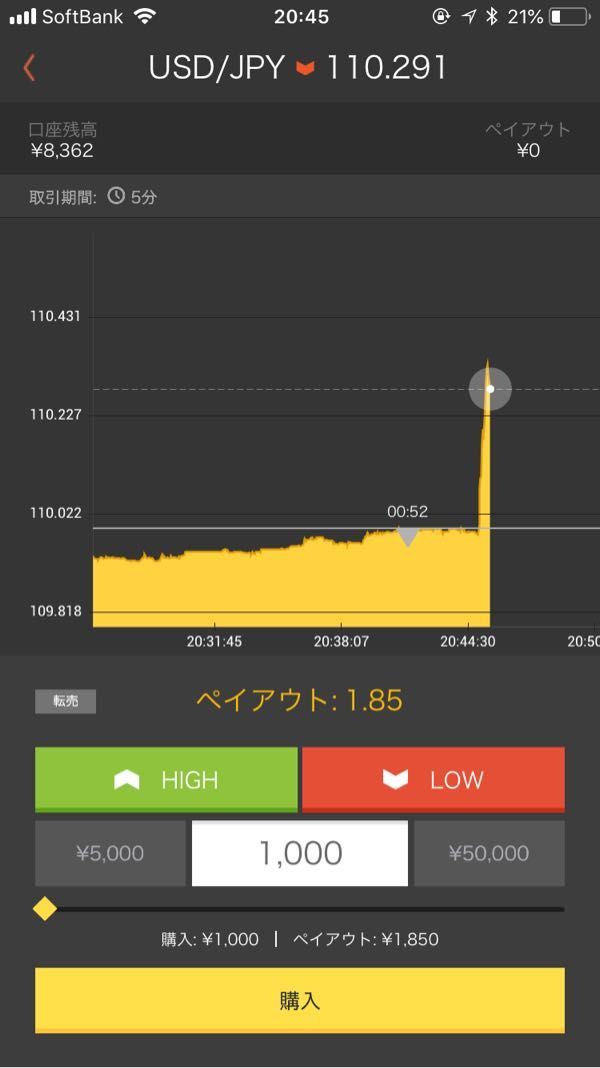600x1068 pixels.
Task: Tap the 転売 resell button
Action: [x=65, y=702]
